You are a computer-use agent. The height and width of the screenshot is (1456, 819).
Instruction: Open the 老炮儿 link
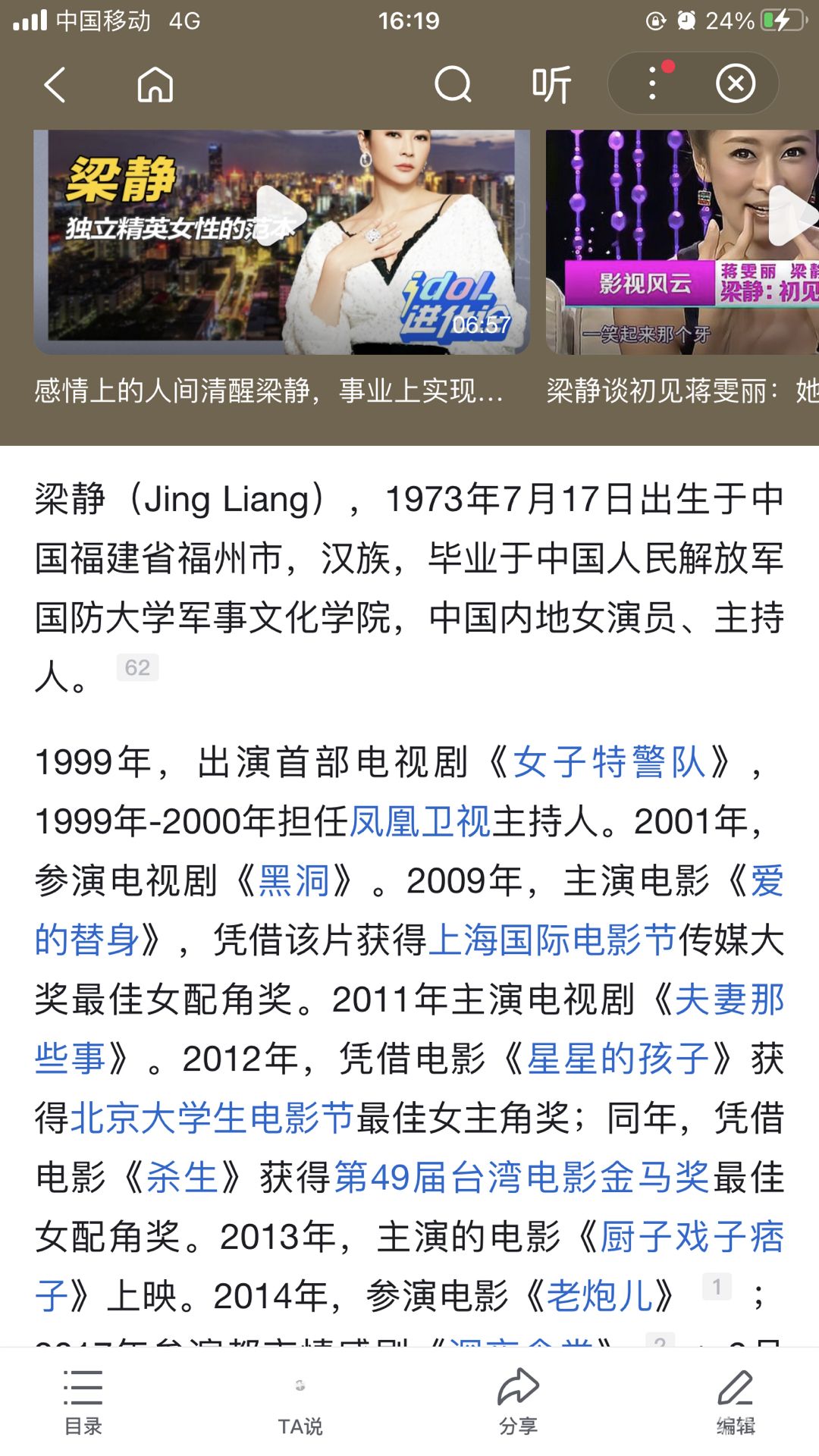tap(600, 1296)
